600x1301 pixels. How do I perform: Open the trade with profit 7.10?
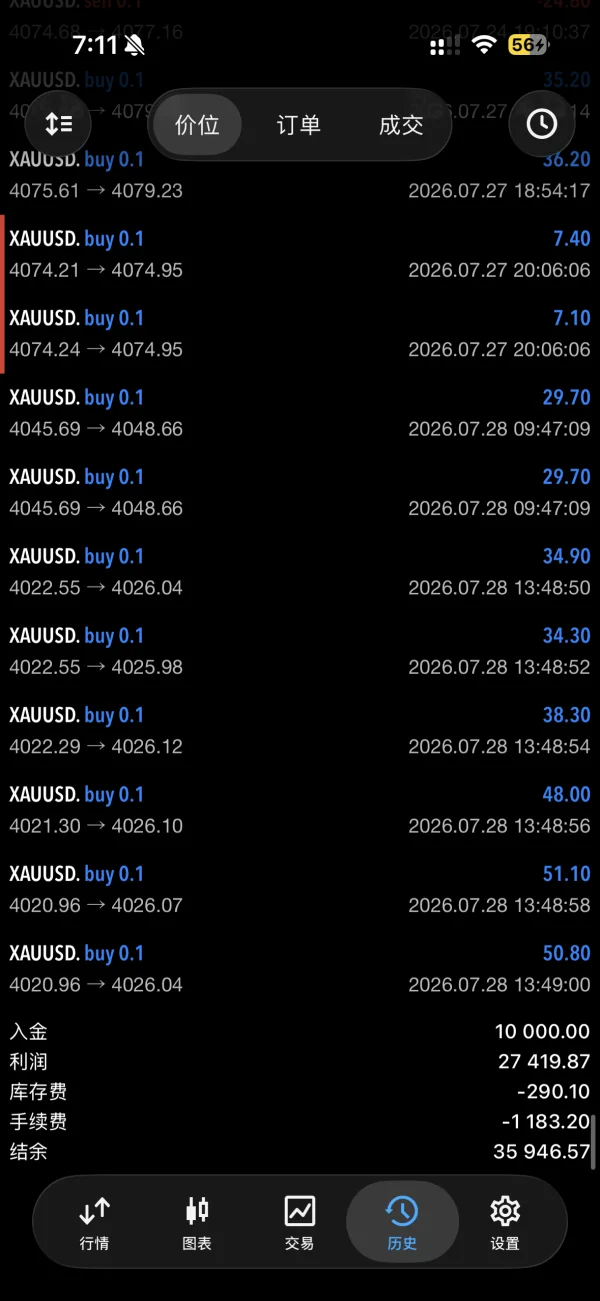[300, 334]
